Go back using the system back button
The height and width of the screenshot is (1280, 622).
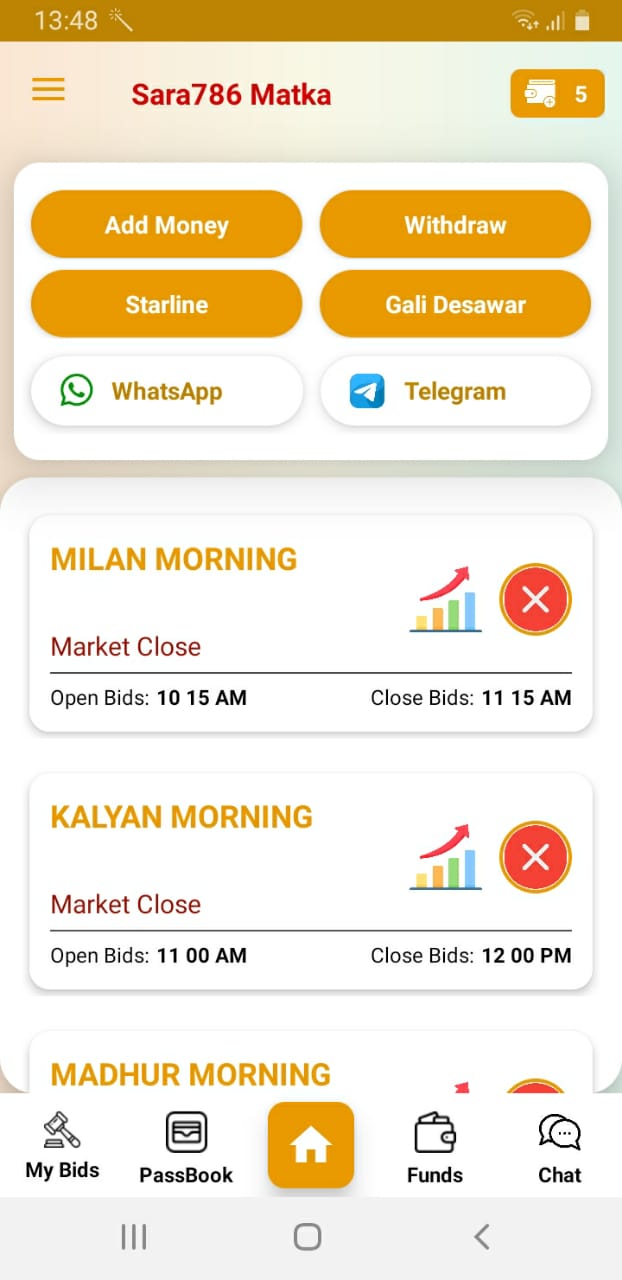482,1237
